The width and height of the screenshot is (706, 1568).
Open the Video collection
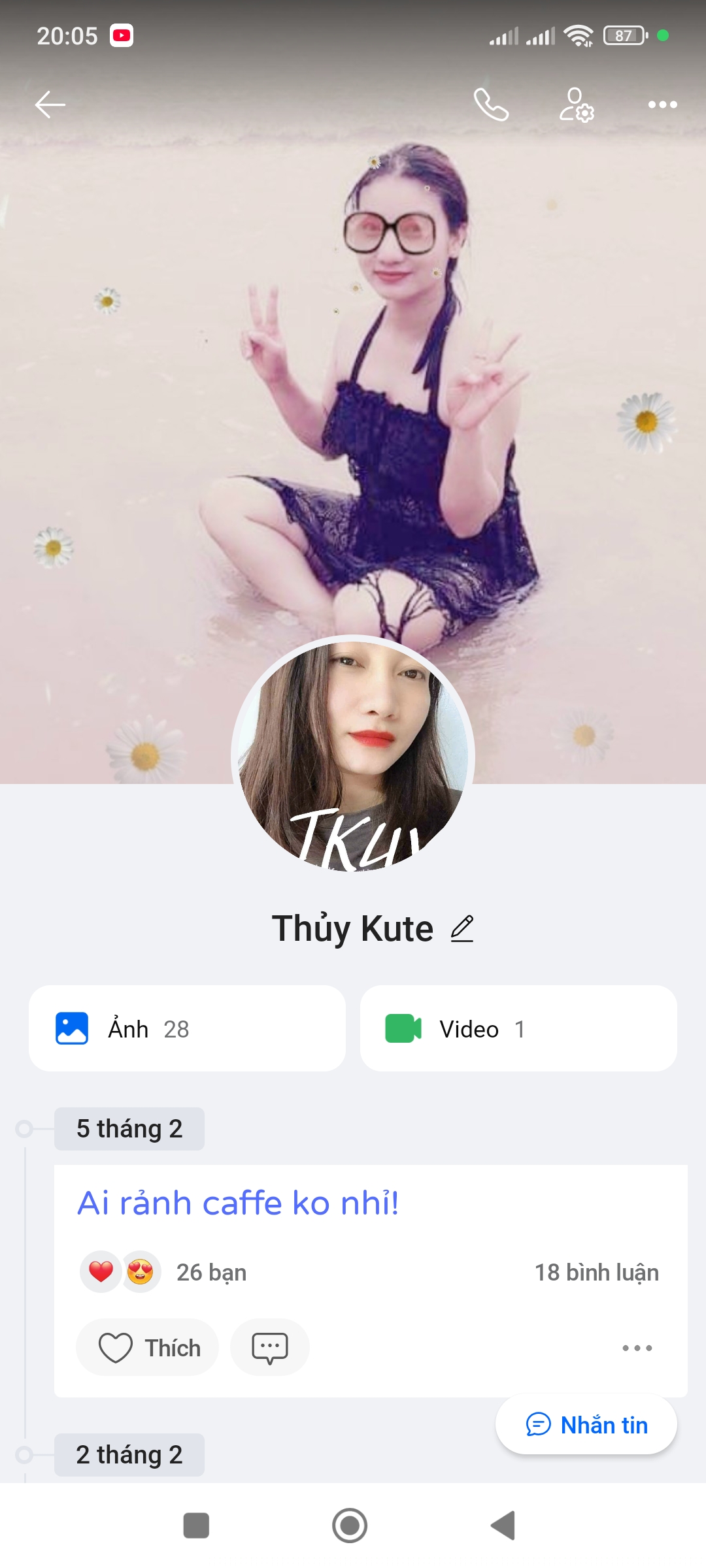tap(518, 1028)
